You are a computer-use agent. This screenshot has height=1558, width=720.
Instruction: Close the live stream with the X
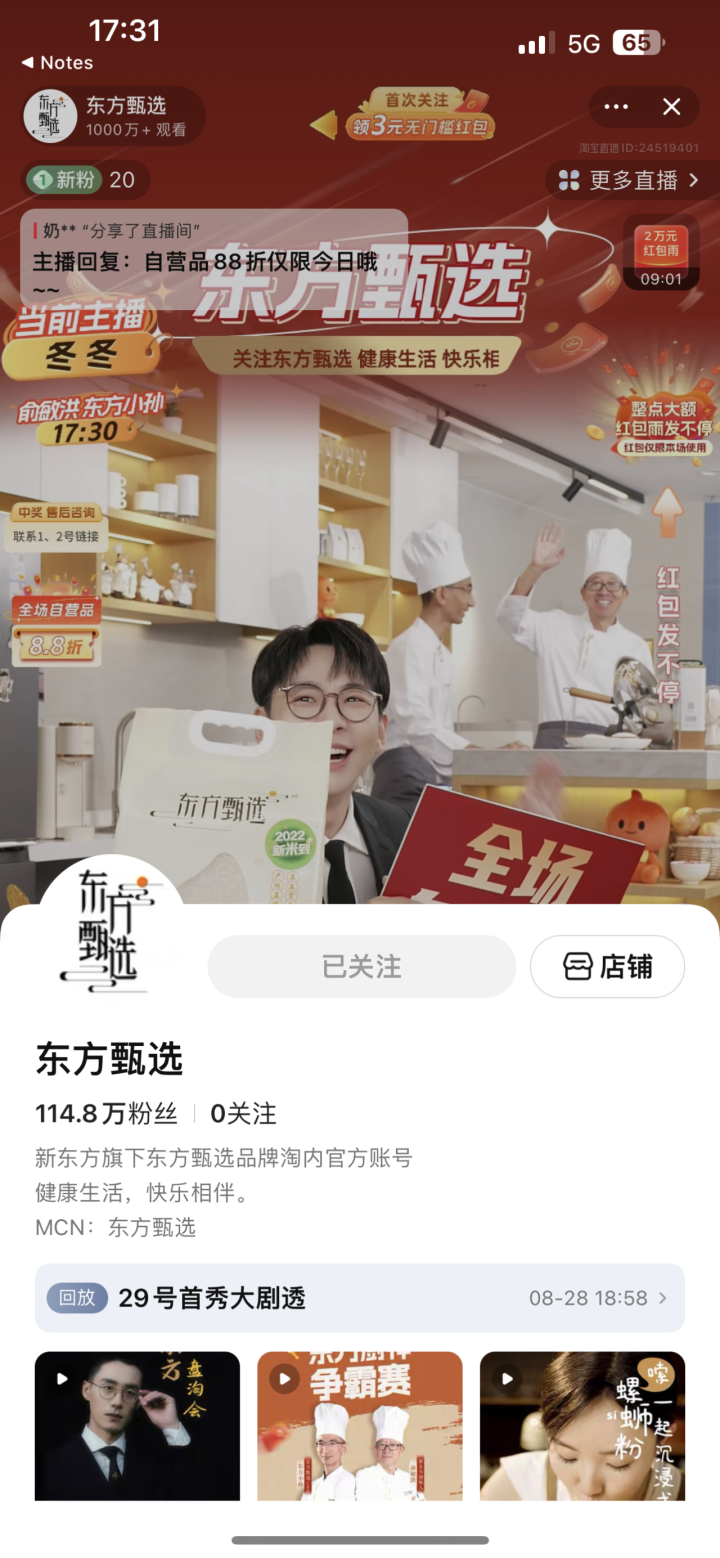pyautogui.click(x=671, y=107)
